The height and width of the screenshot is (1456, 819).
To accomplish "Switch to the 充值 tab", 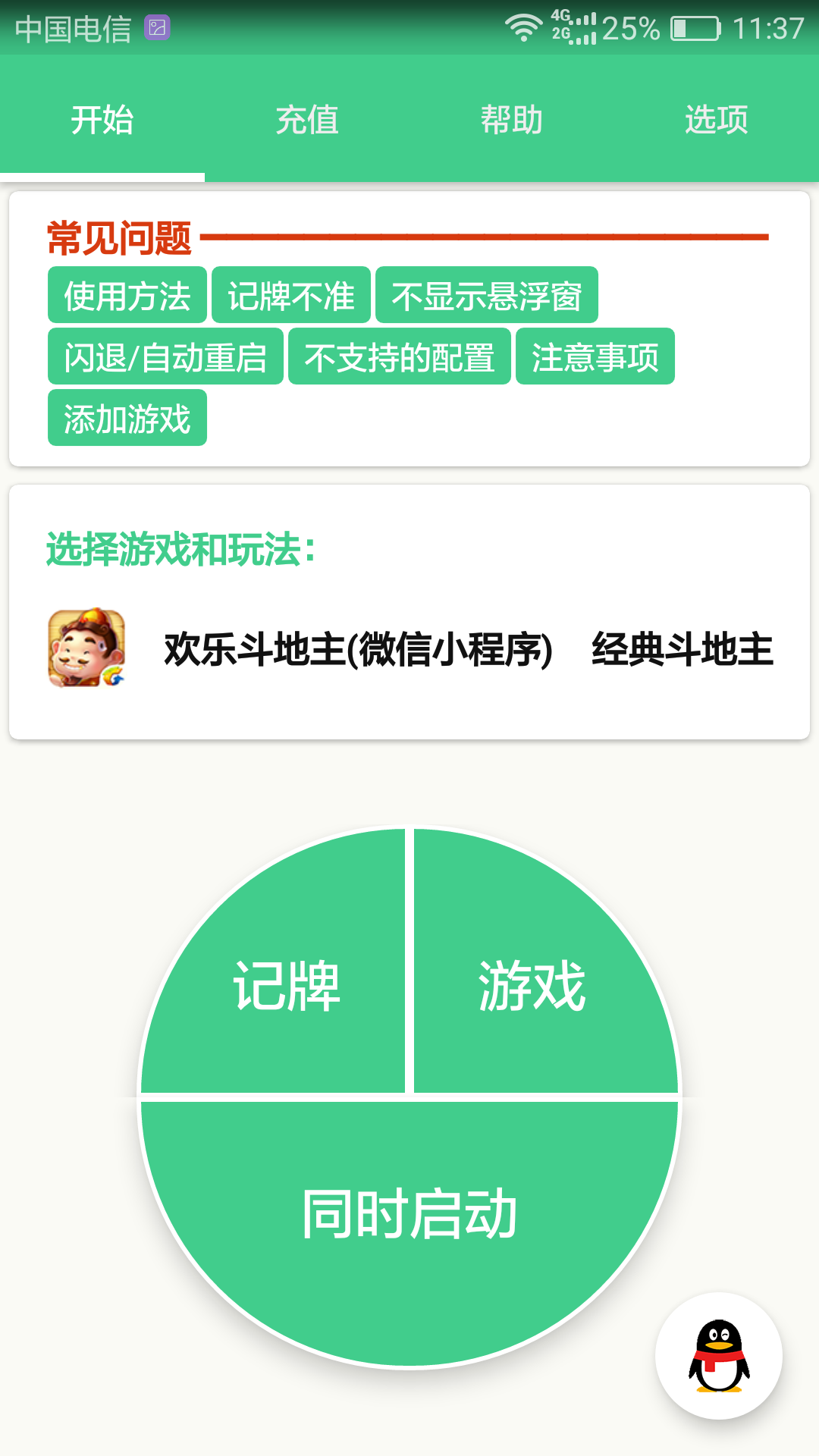I will pos(307,120).
